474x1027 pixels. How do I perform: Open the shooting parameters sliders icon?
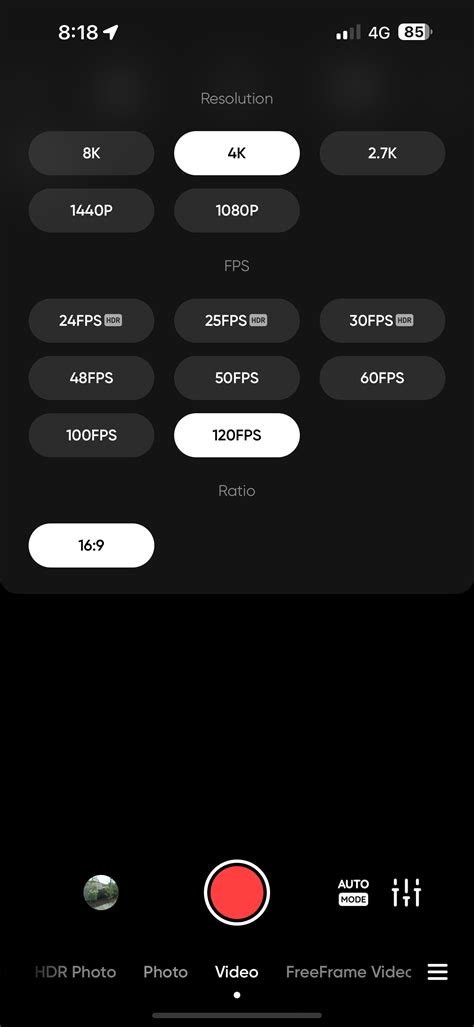tap(407, 892)
